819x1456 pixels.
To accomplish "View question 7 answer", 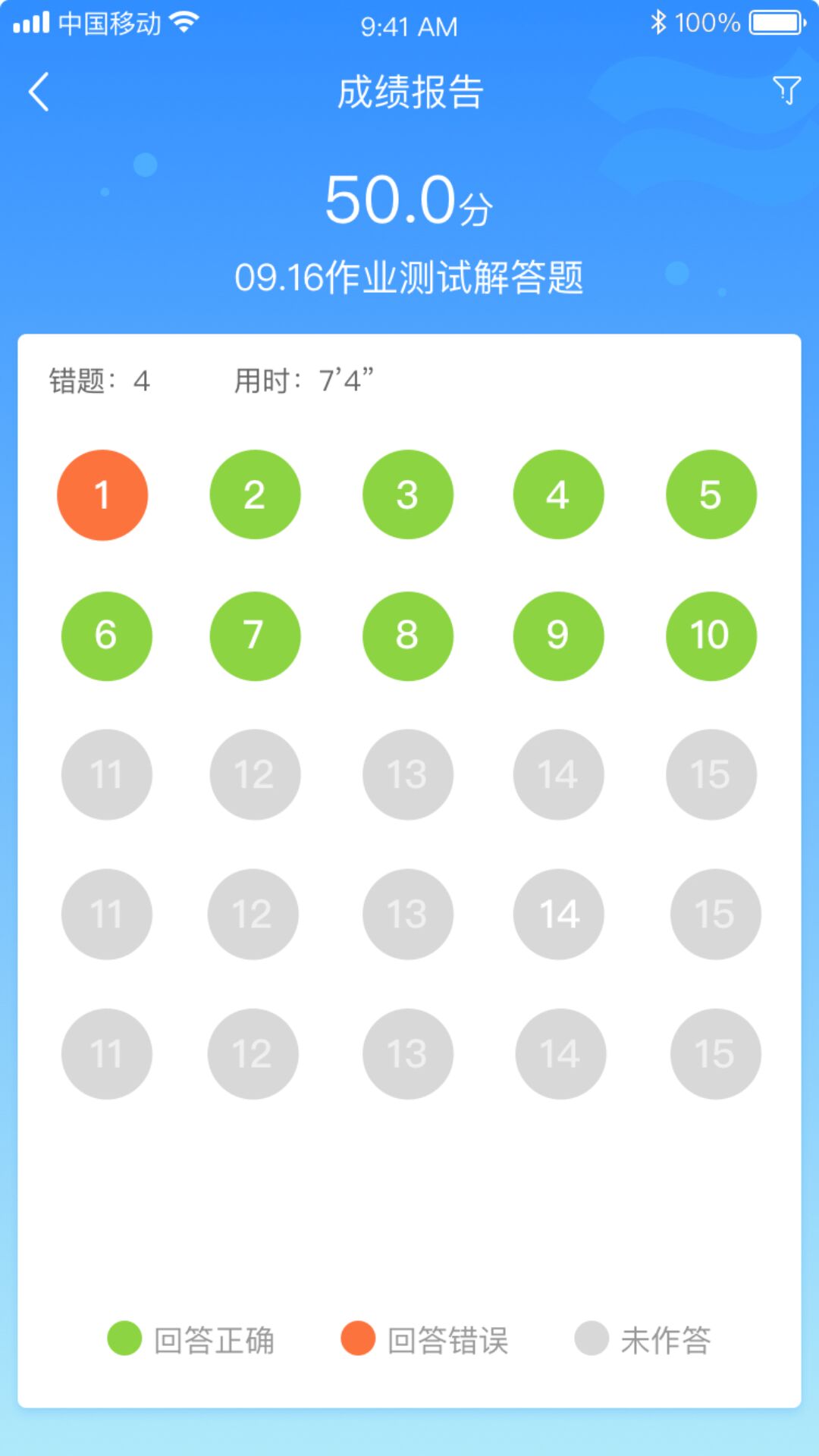I will click(x=255, y=635).
